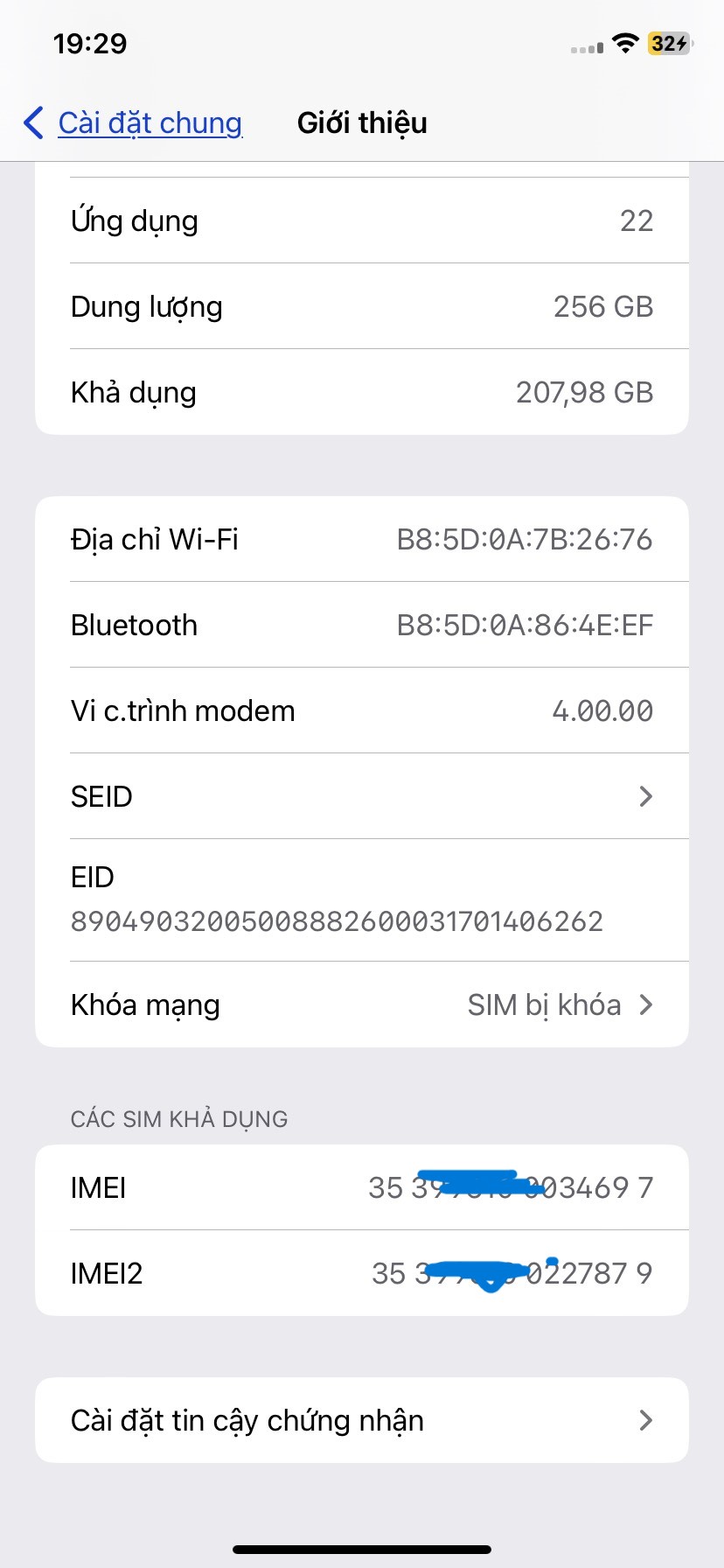Open Cài đặt tin cậy chứng nhận
This screenshot has height=1568, width=724.
point(361,1420)
